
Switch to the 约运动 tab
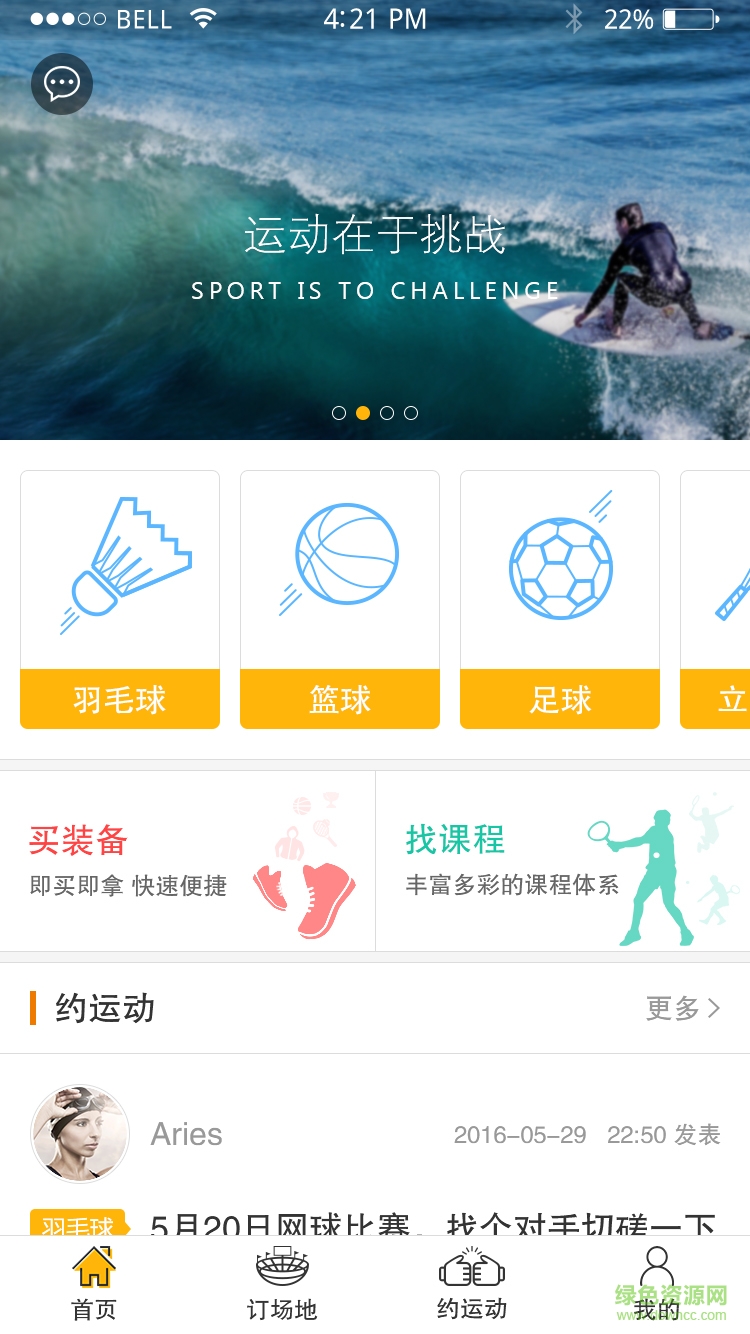(468, 1285)
